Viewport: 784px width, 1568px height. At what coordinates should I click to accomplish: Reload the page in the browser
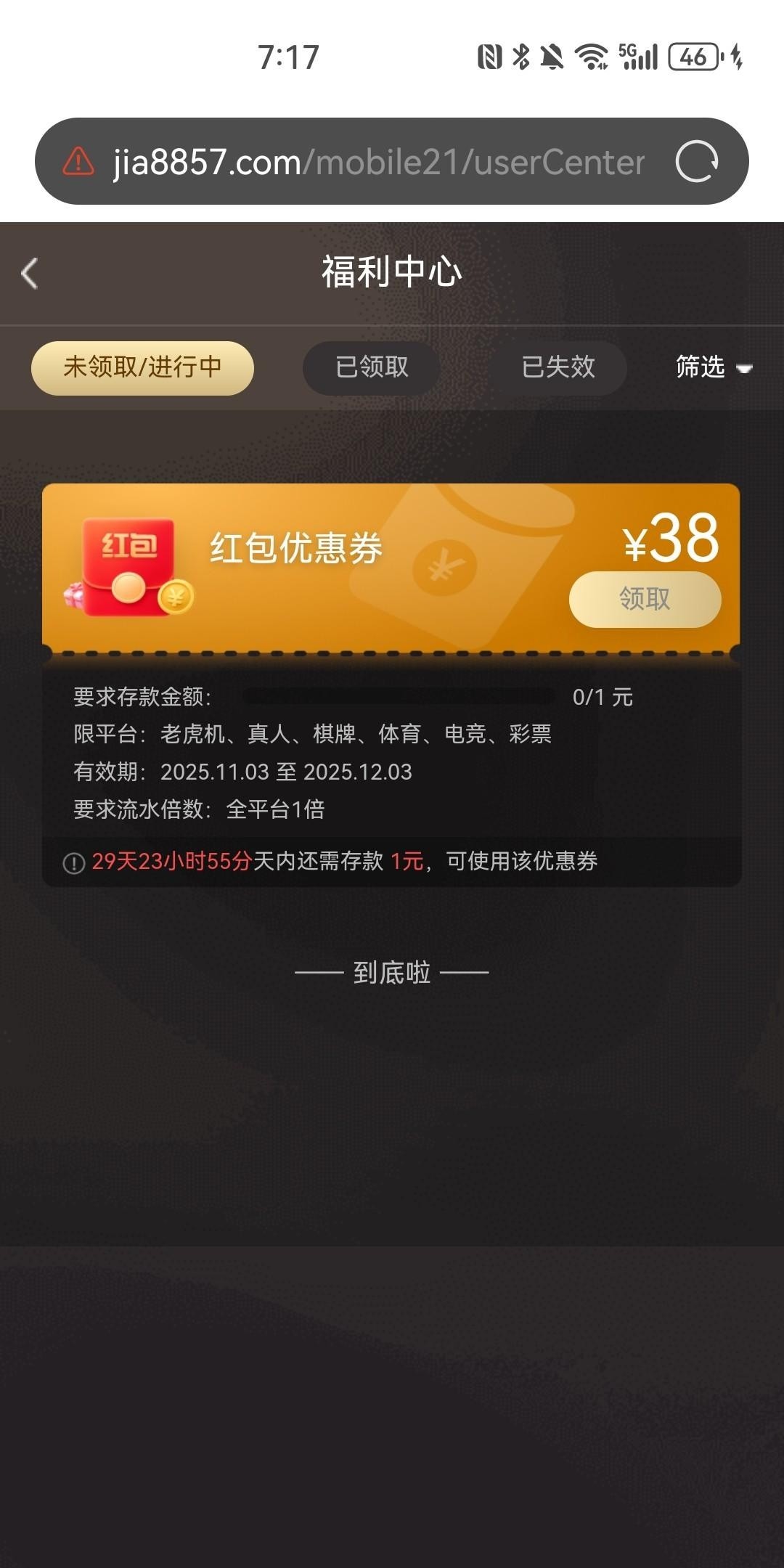[x=696, y=161]
